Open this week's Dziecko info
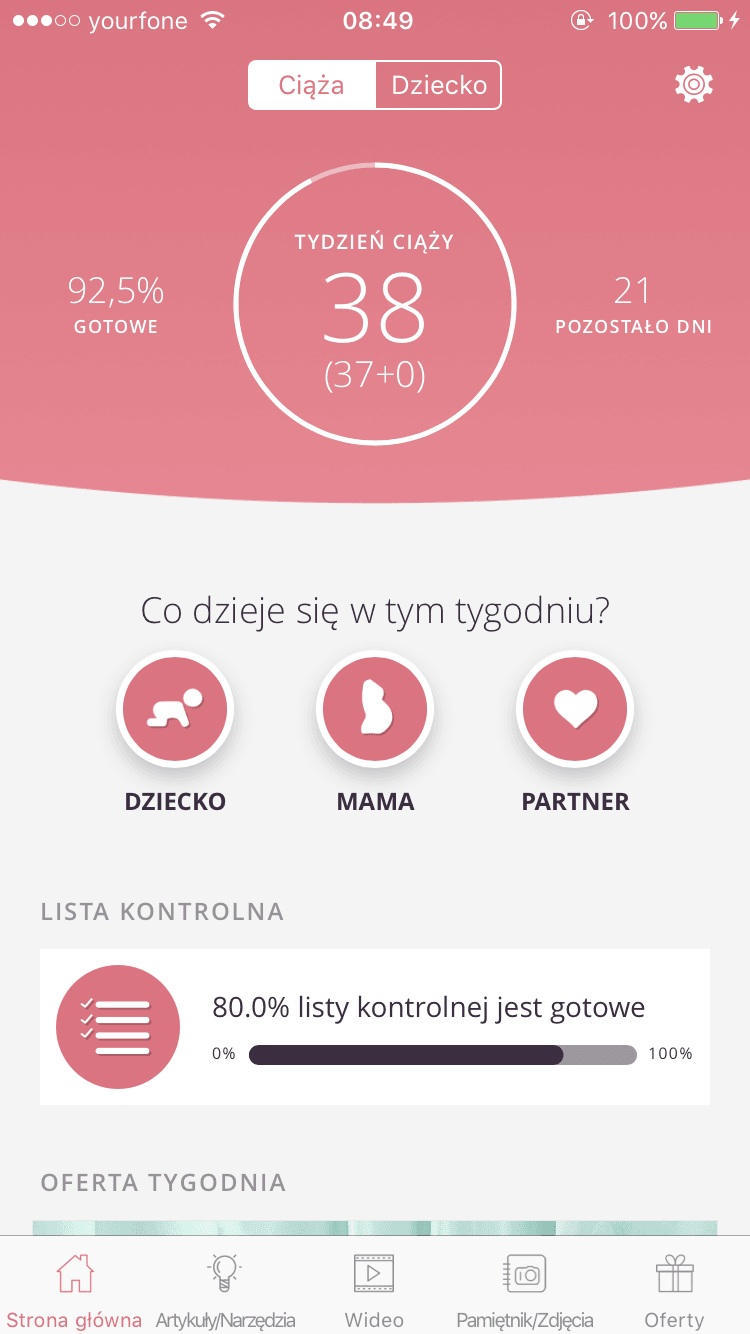The image size is (750, 1334). [x=175, y=710]
